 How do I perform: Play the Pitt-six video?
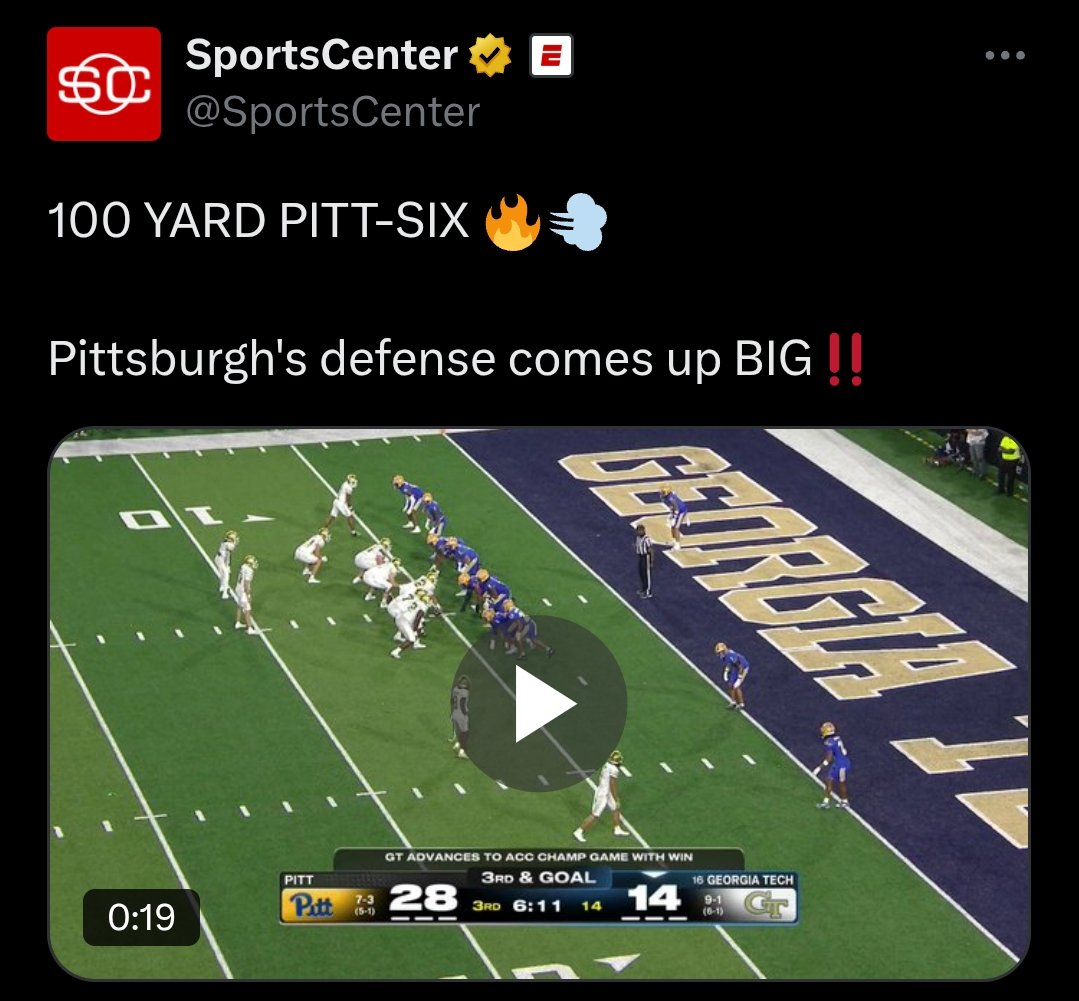coord(544,704)
